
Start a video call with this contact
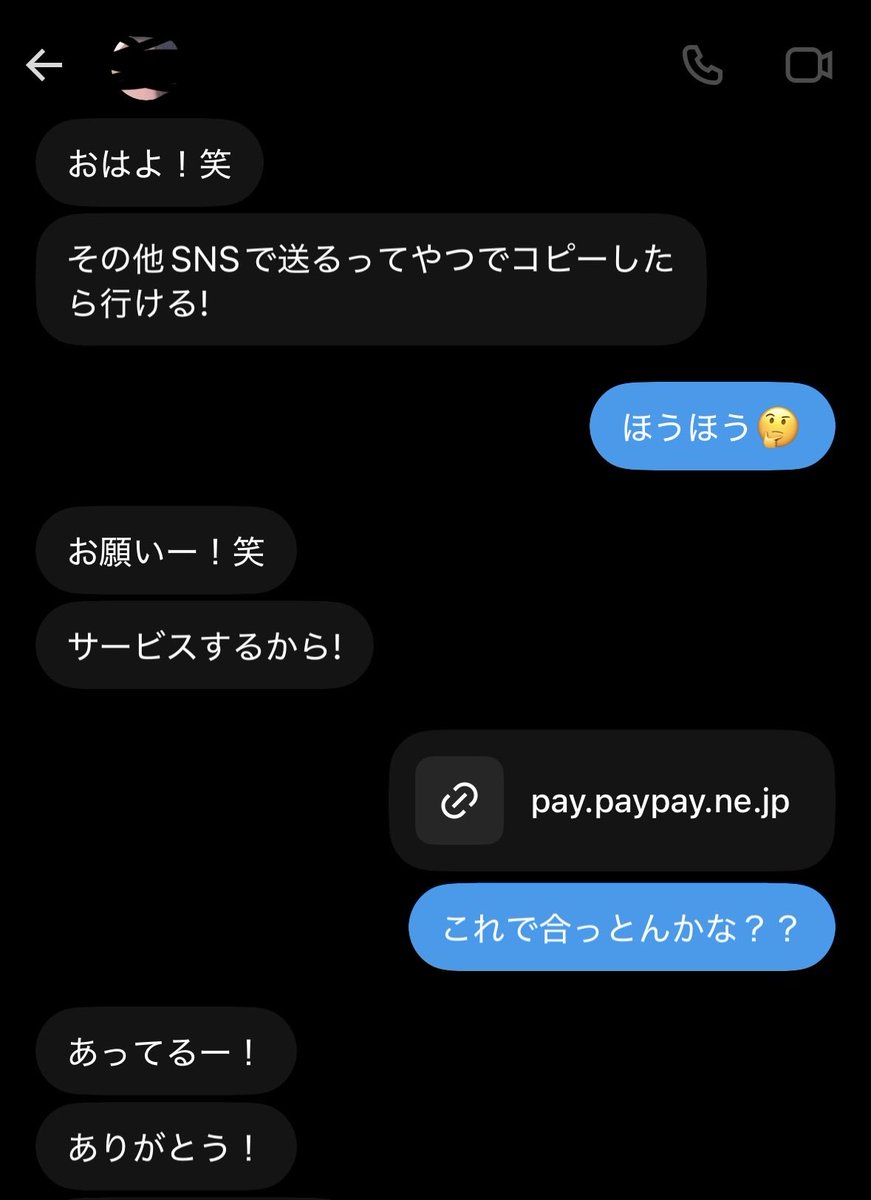[x=809, y=66]
